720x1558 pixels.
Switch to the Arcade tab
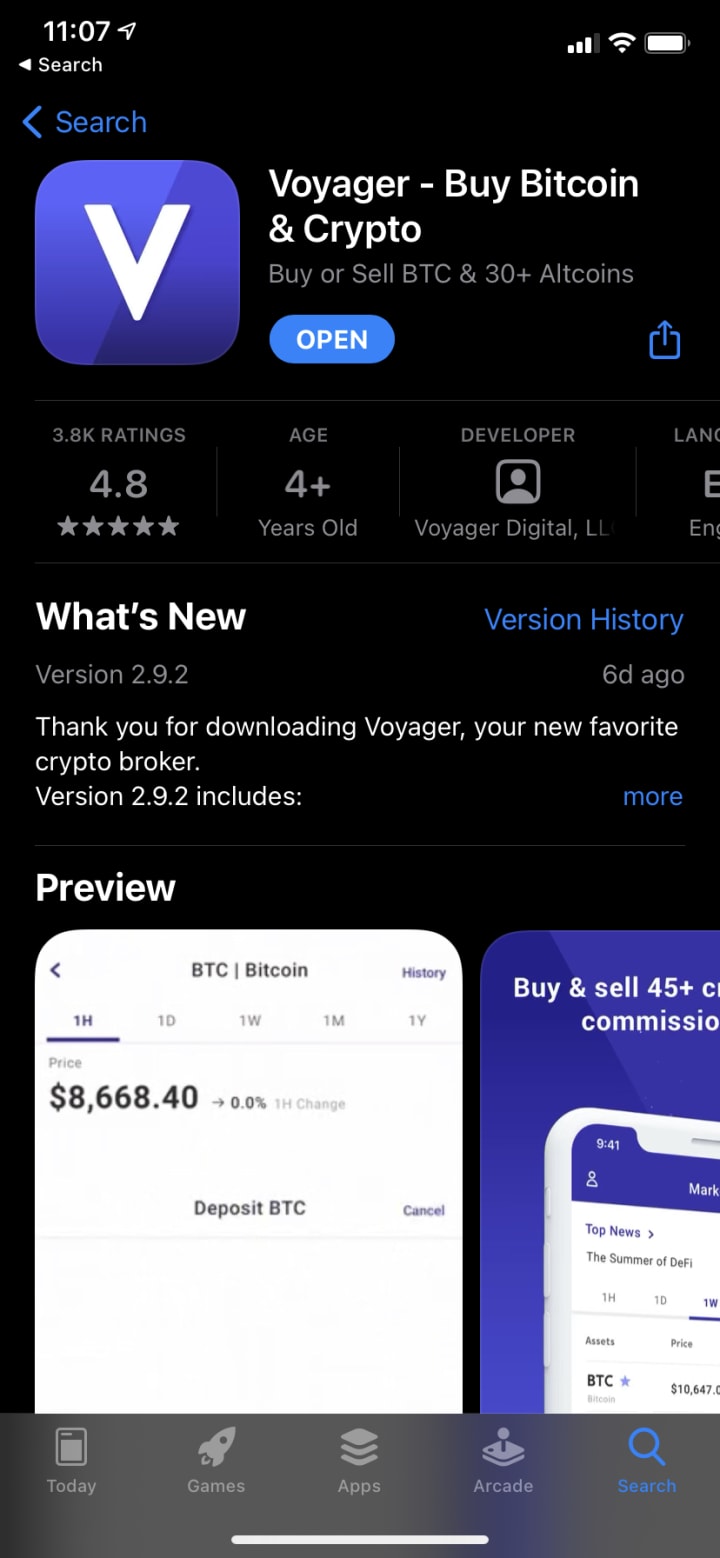[503, 1461]
